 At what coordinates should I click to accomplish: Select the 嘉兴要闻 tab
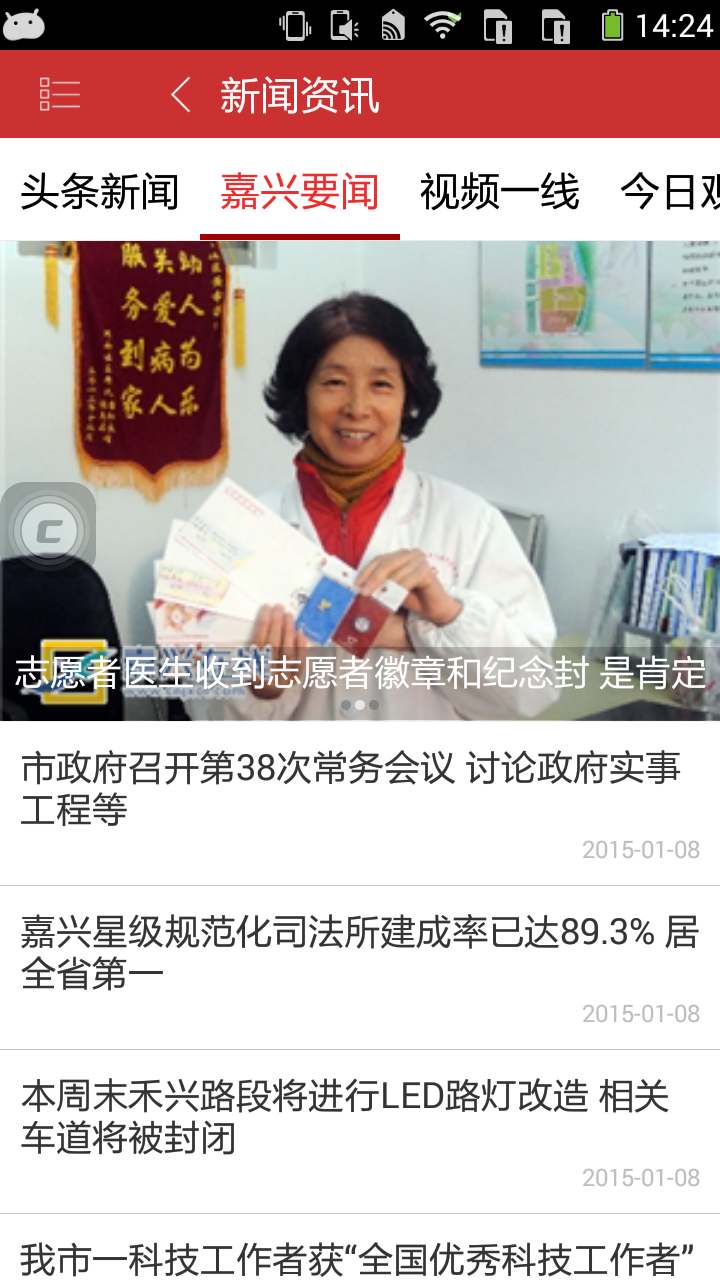tap(300, 191)
